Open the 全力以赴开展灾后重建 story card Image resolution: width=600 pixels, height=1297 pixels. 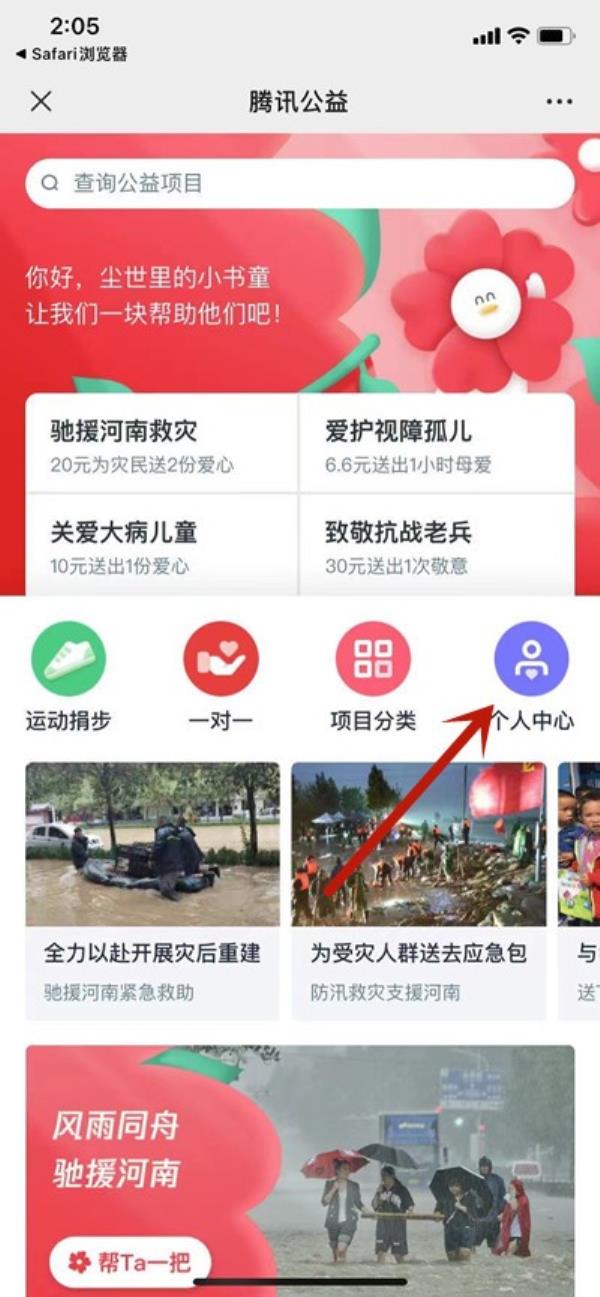pyautogui.click(x=152, y=890)
